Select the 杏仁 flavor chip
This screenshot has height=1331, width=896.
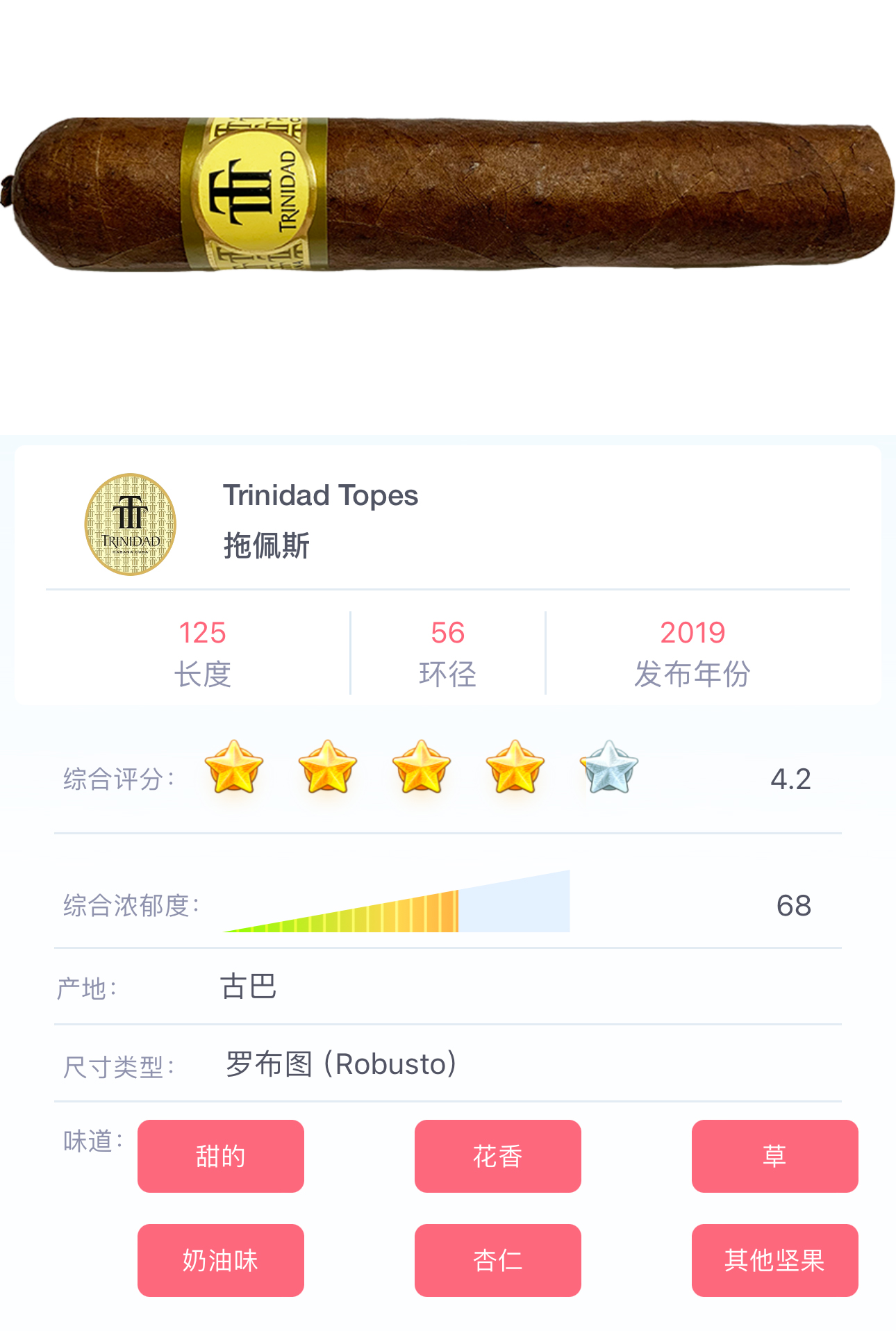(x=497, y=1260)
